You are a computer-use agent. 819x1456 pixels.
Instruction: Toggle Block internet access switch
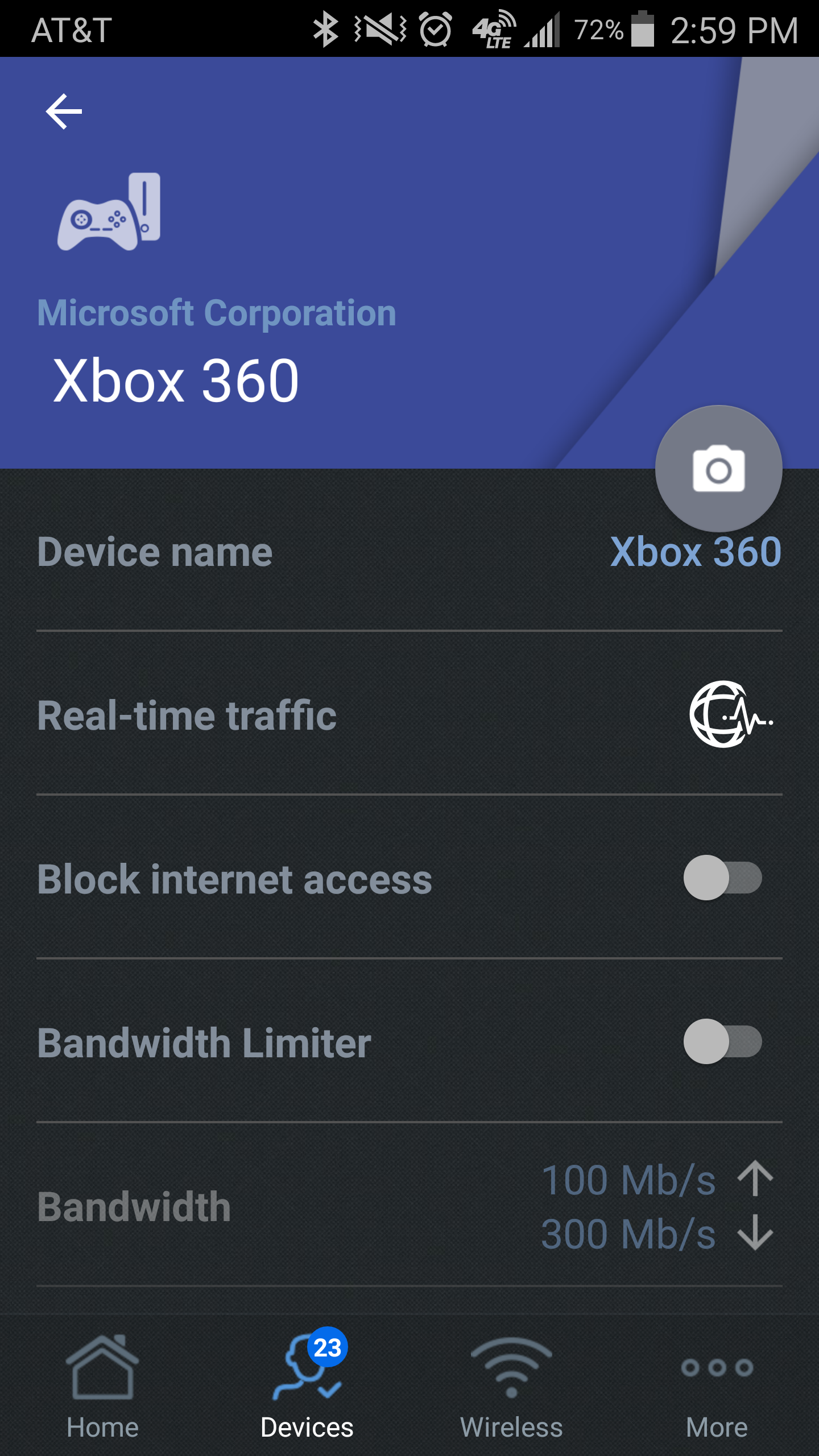(x=723, y=878)
